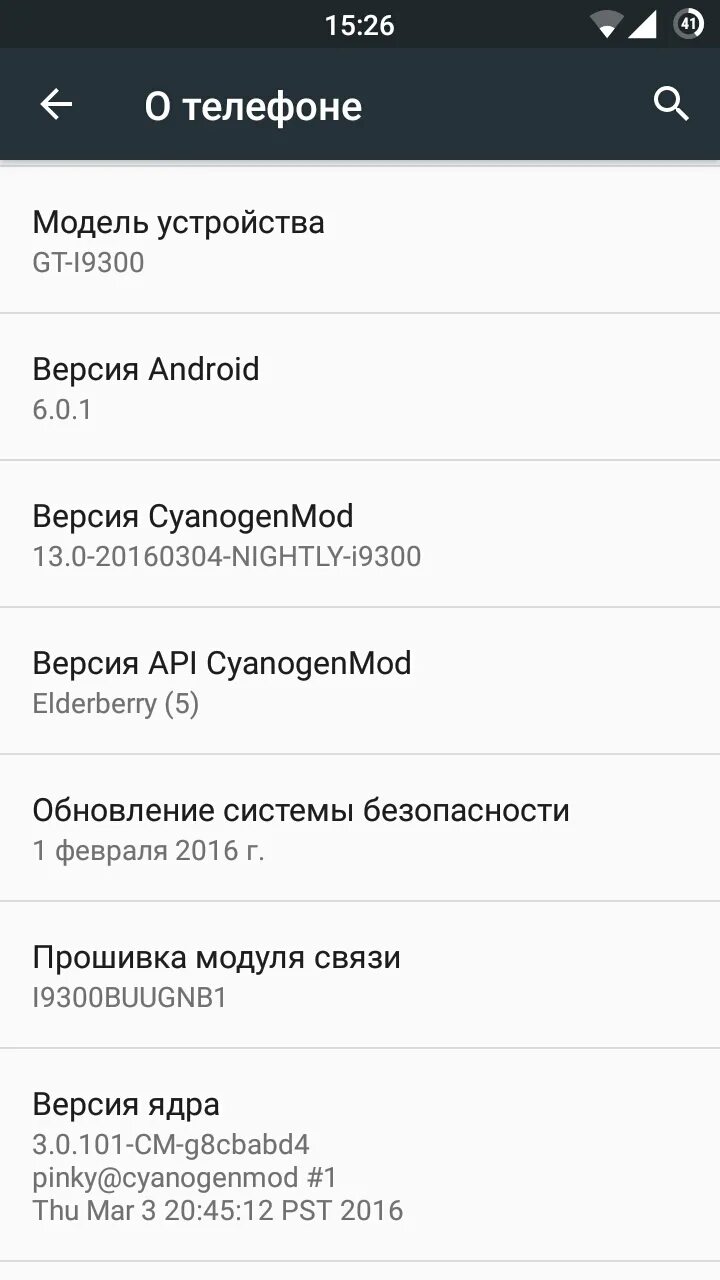Screen dimensions: 720x1280
Task: Tap the Версия Android row
Action: click(x=360, y=388)
